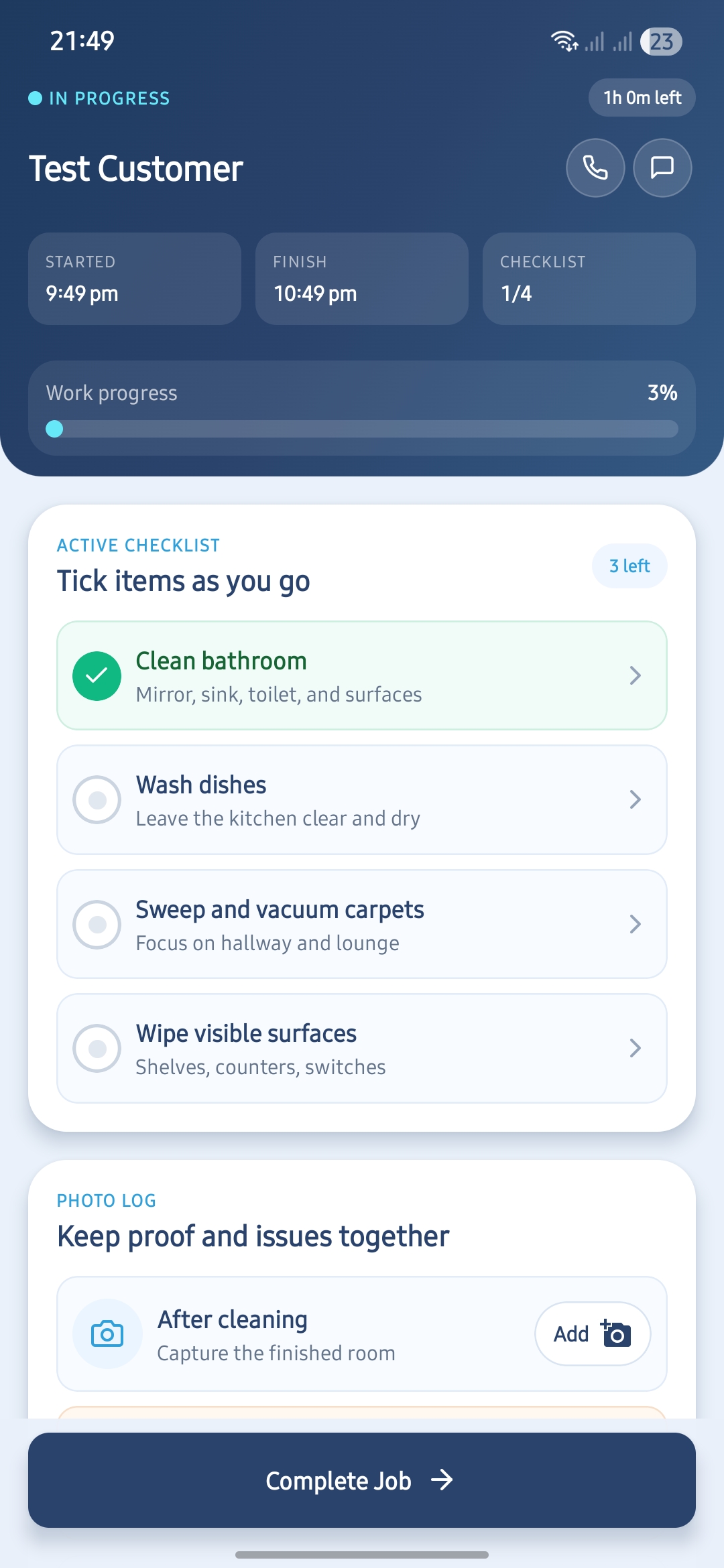The image size is (724, 1568).
Task: Open Sweep and vacuum carpets chevron
Action: (635, 924)
